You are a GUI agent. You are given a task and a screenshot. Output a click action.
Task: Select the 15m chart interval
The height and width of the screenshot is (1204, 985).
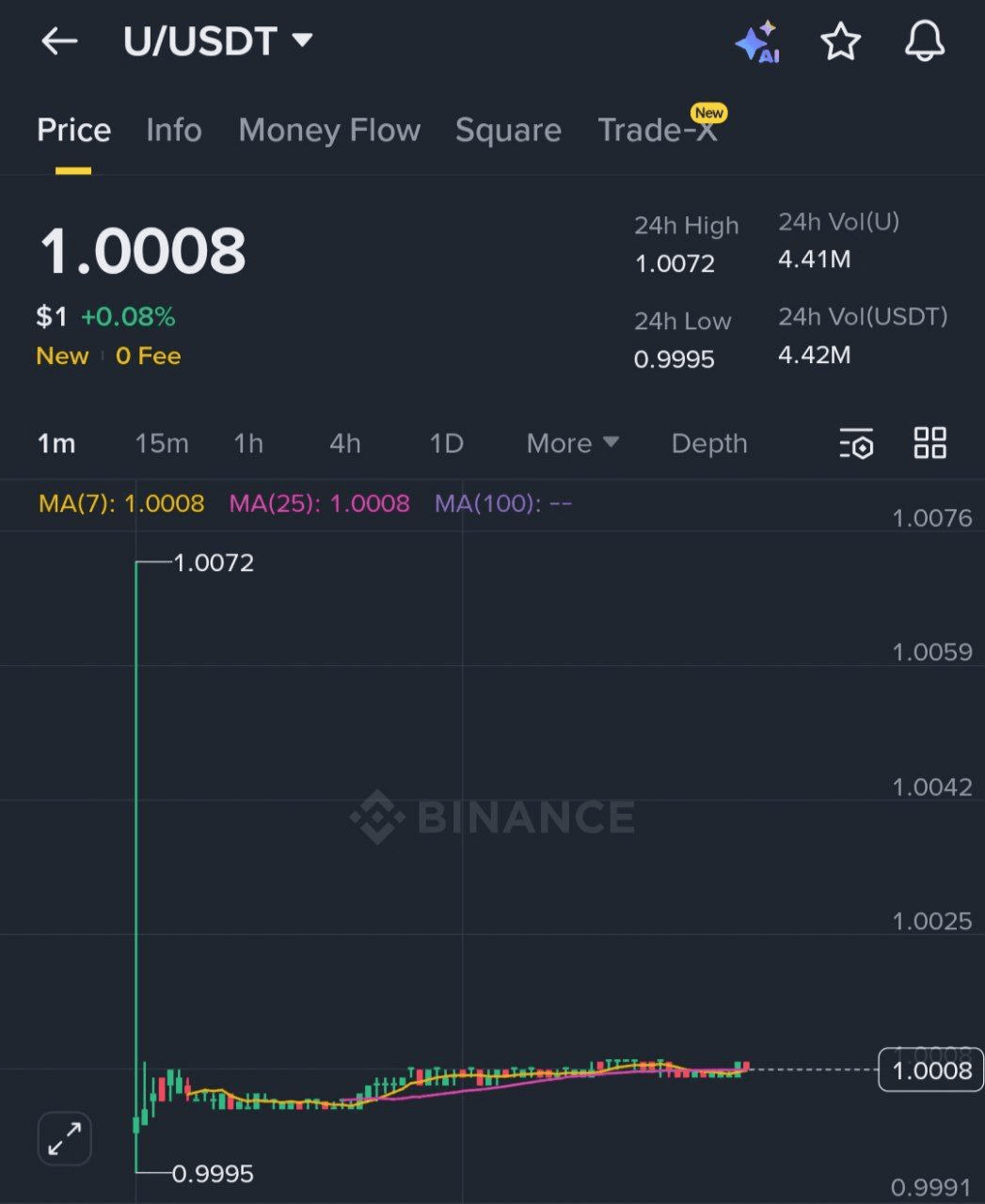(x=162, y=443)
